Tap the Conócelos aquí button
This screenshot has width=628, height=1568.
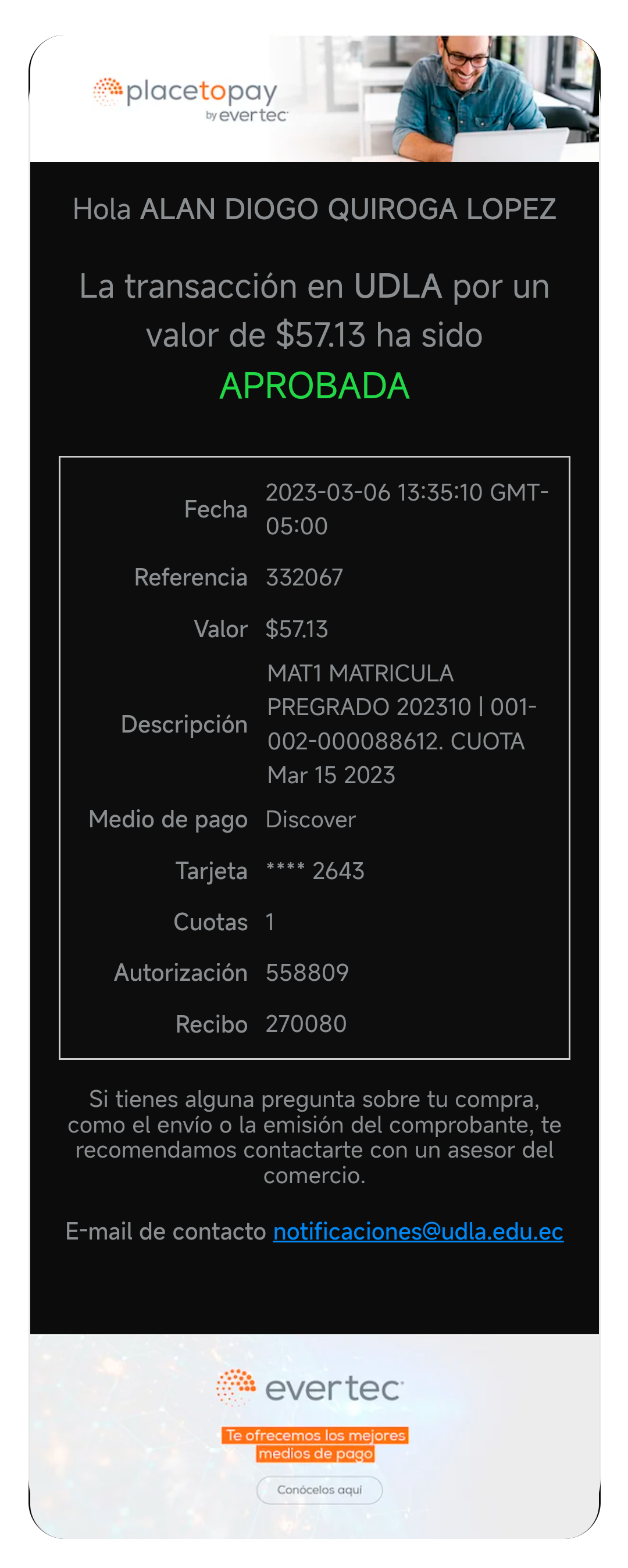coord(319,1490)
